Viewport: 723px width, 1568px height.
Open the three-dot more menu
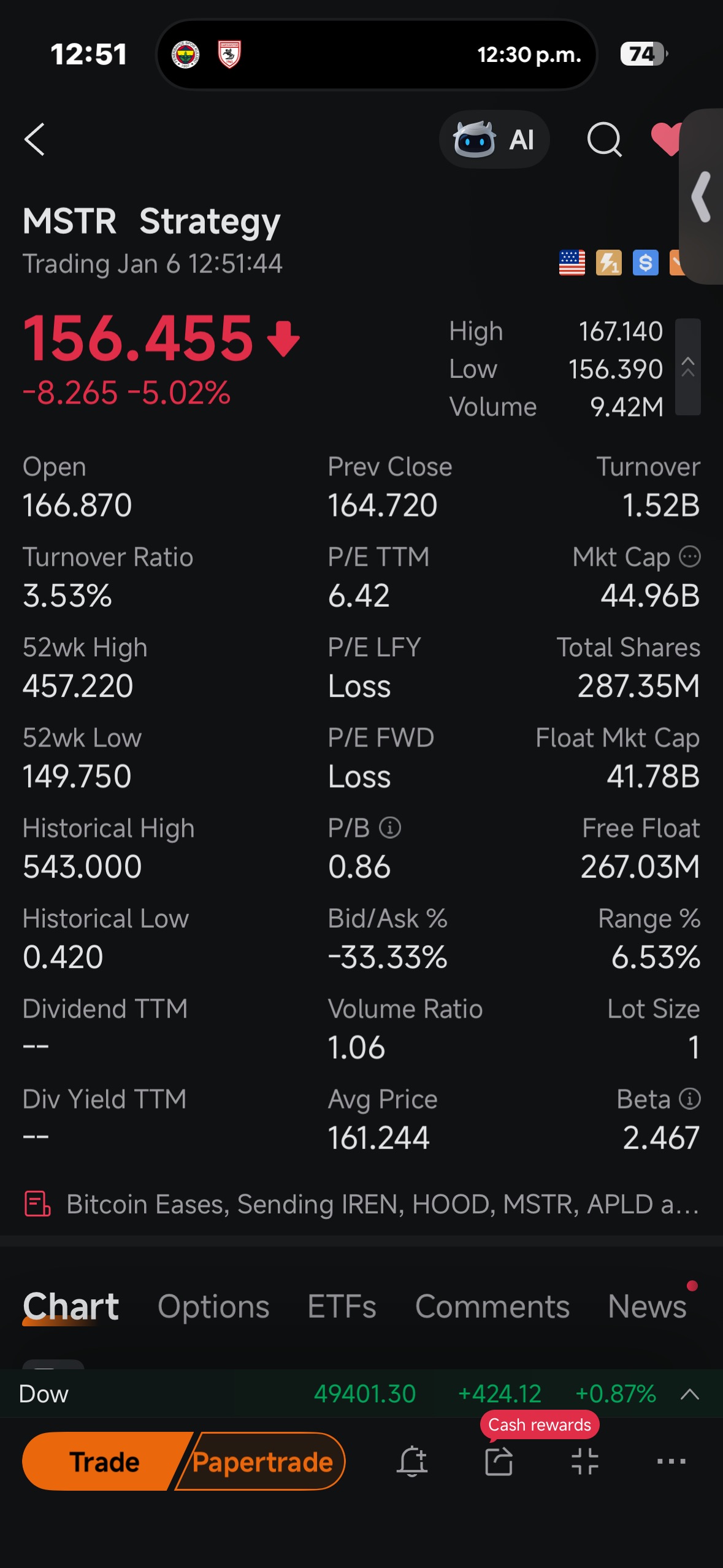click(x=671, y=1462)
